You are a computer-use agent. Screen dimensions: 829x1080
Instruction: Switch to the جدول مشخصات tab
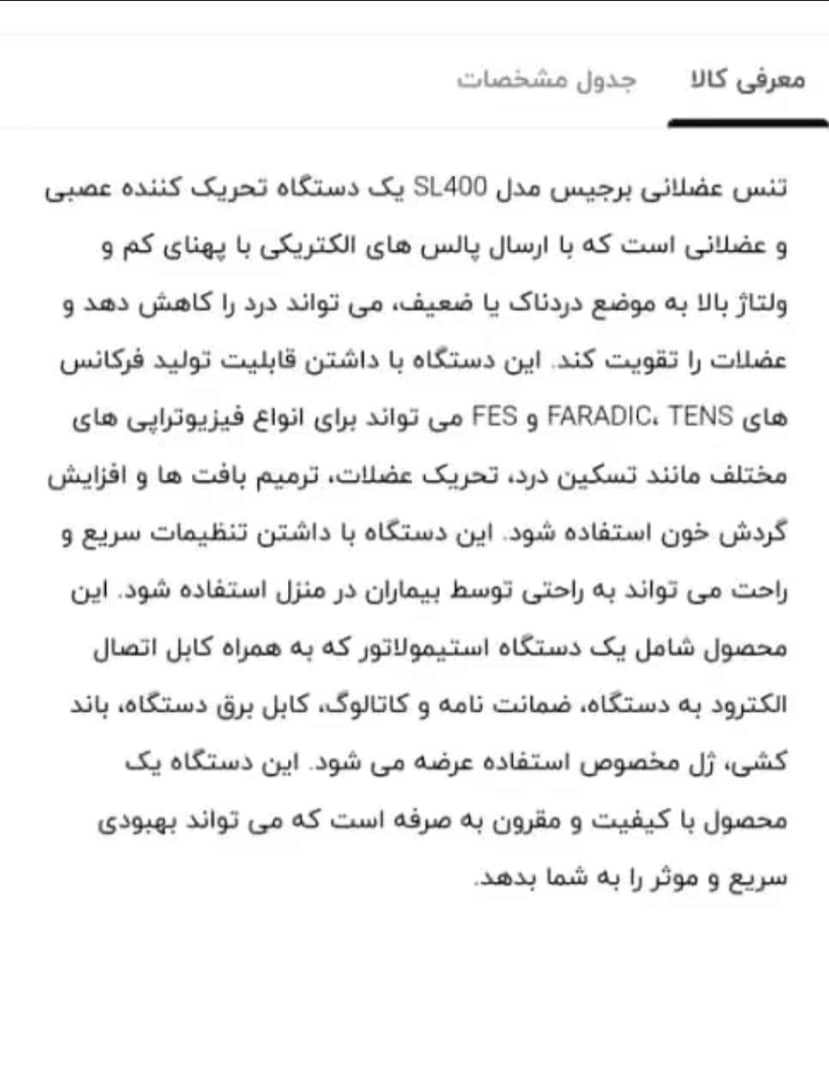click(546, 80)
